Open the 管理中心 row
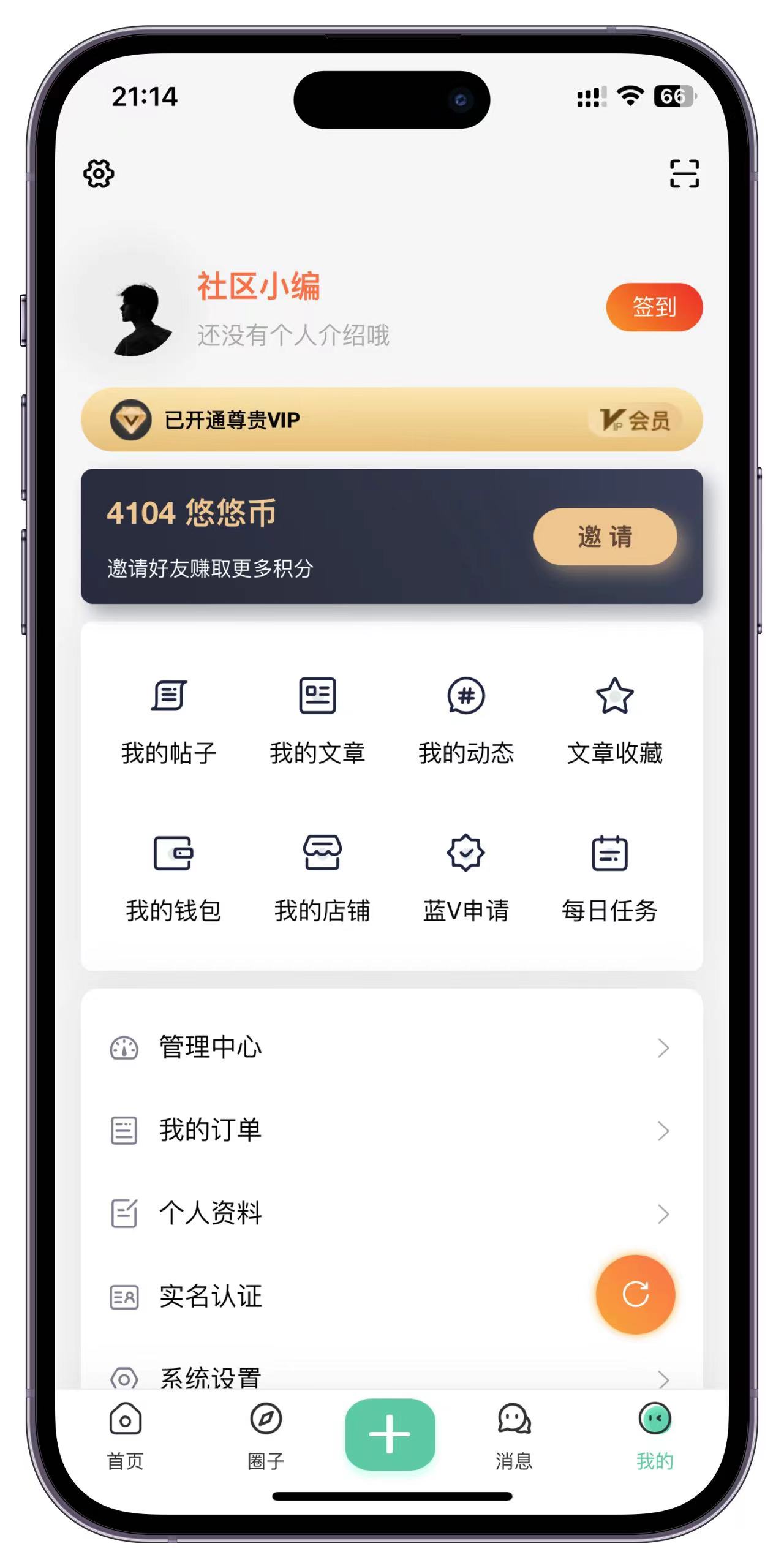 [391, 1047]
